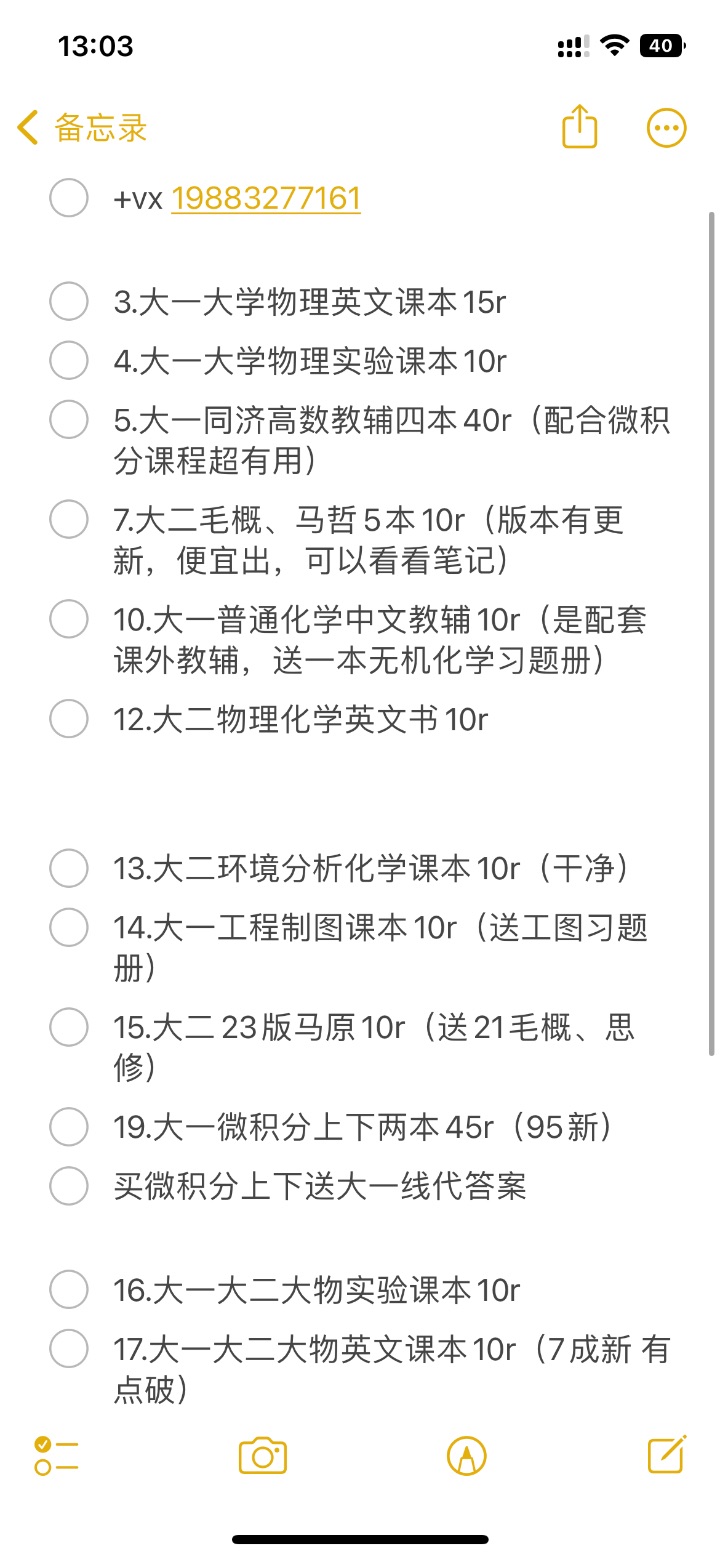The image size is (720, 1559).
Task: Open the more options menu
Action: pos(667,128)
